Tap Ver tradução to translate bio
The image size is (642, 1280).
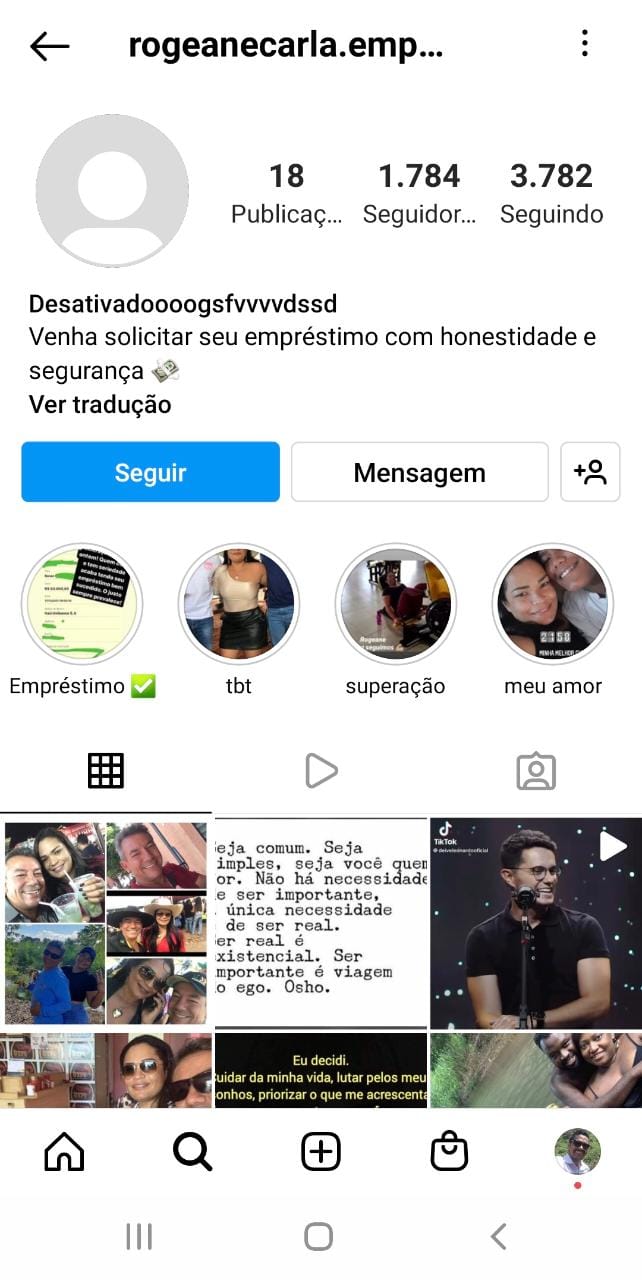point(100,405)
